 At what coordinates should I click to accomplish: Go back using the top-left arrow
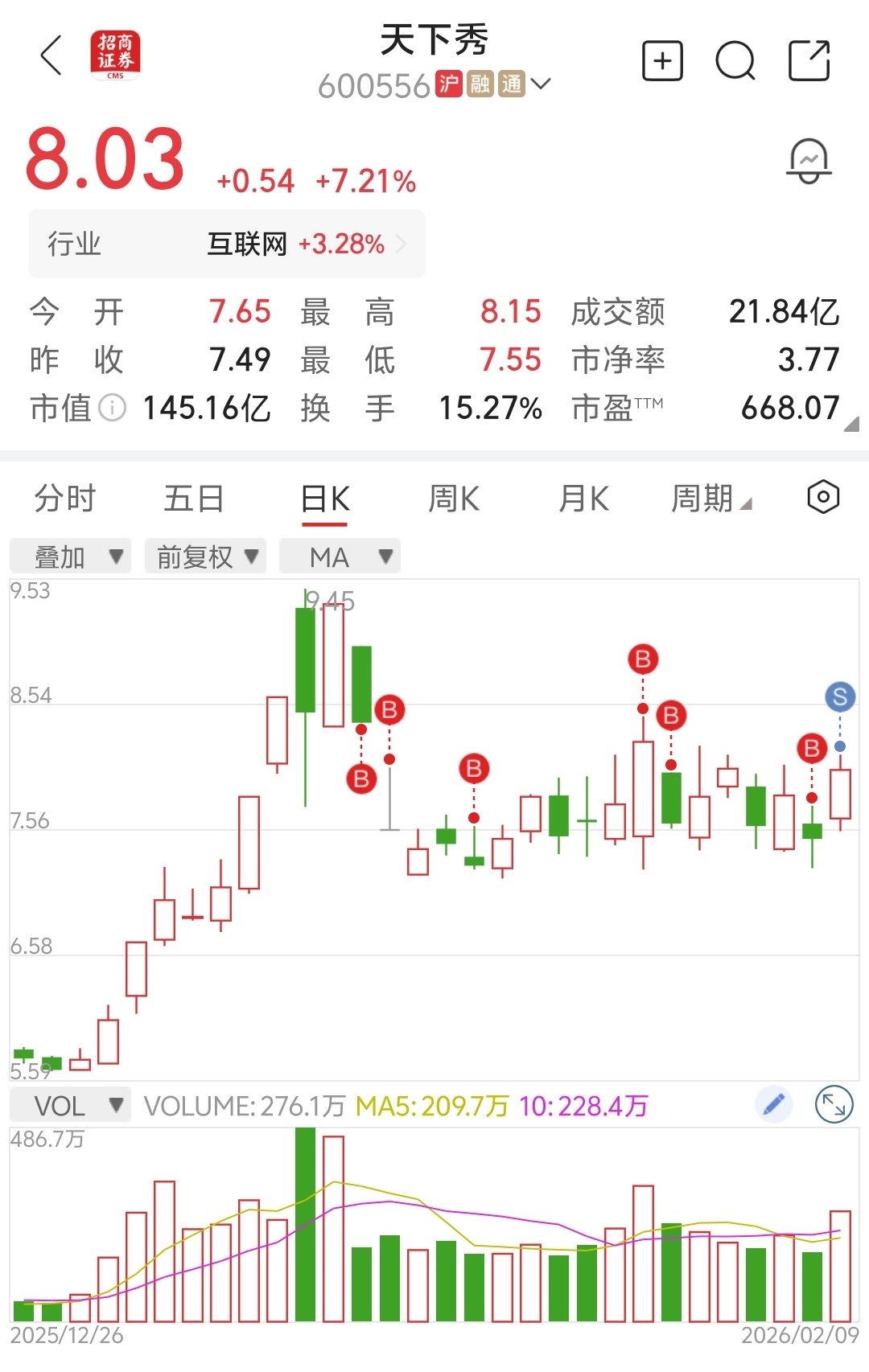[51, 55]
